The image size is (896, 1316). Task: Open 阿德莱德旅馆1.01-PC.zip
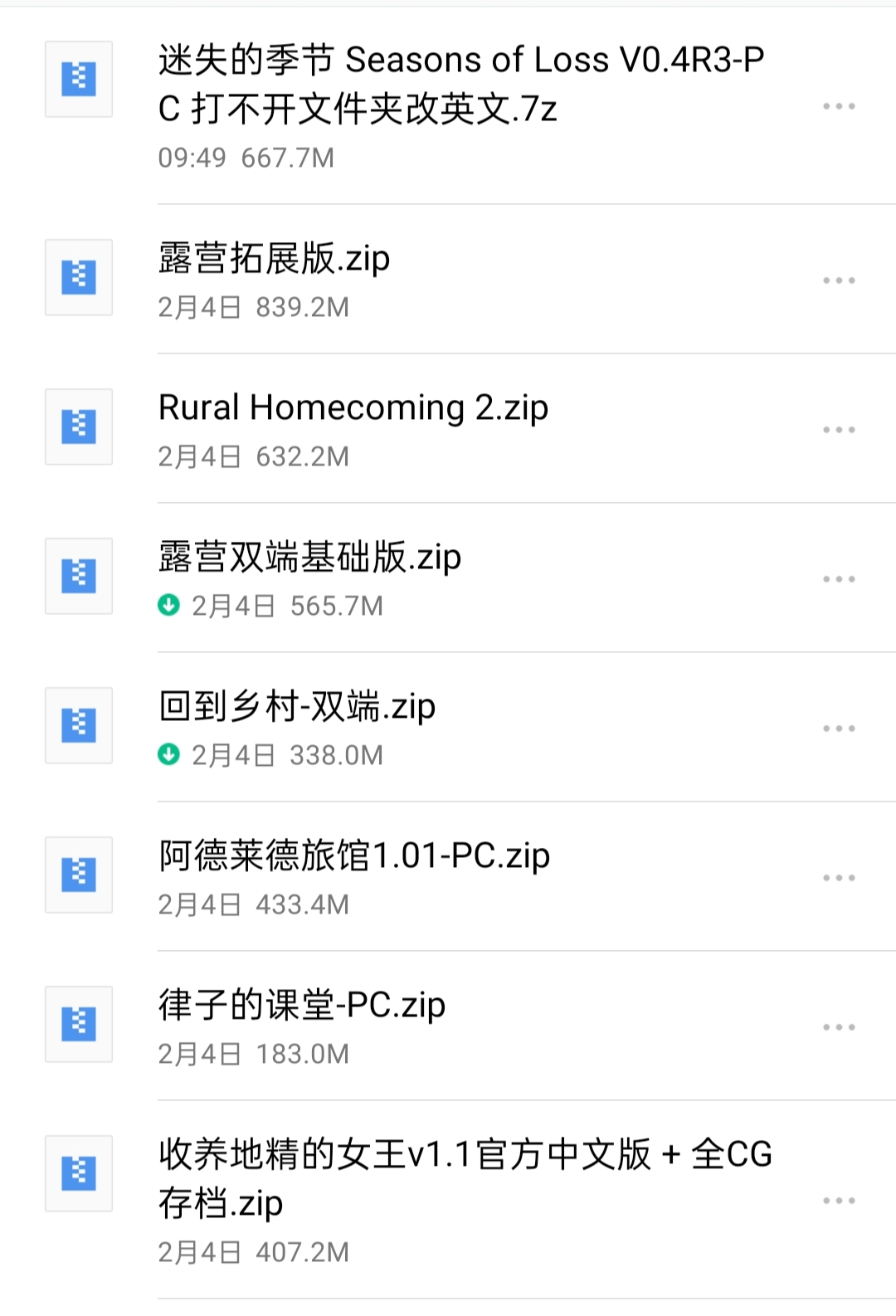[354, 856]
